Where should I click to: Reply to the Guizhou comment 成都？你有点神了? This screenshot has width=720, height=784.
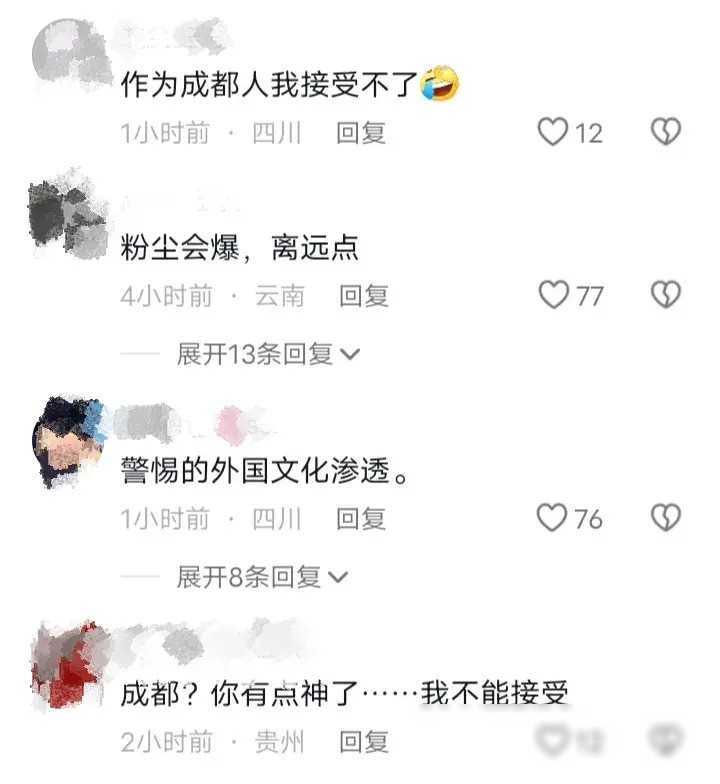pyautogui.click(x=364, y=742)
